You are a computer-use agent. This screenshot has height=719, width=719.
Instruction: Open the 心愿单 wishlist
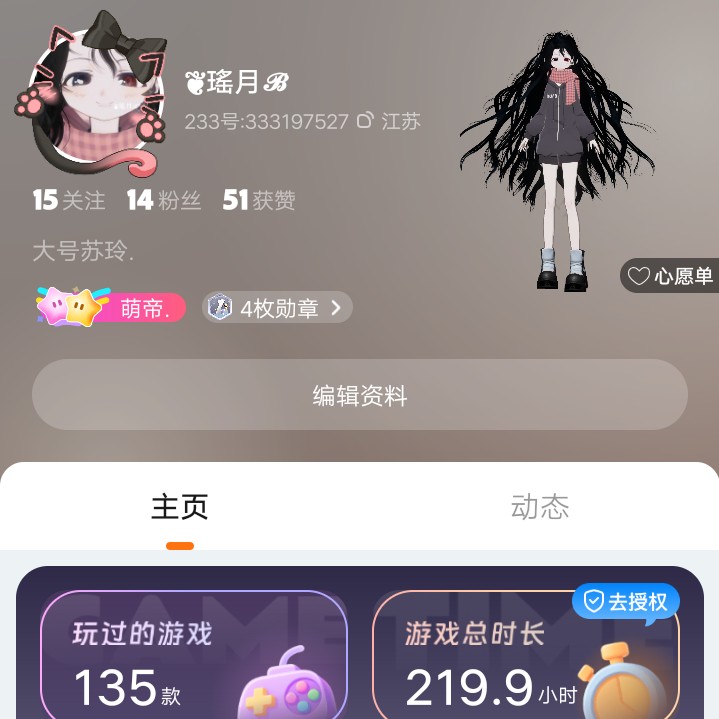coord(670,276)
